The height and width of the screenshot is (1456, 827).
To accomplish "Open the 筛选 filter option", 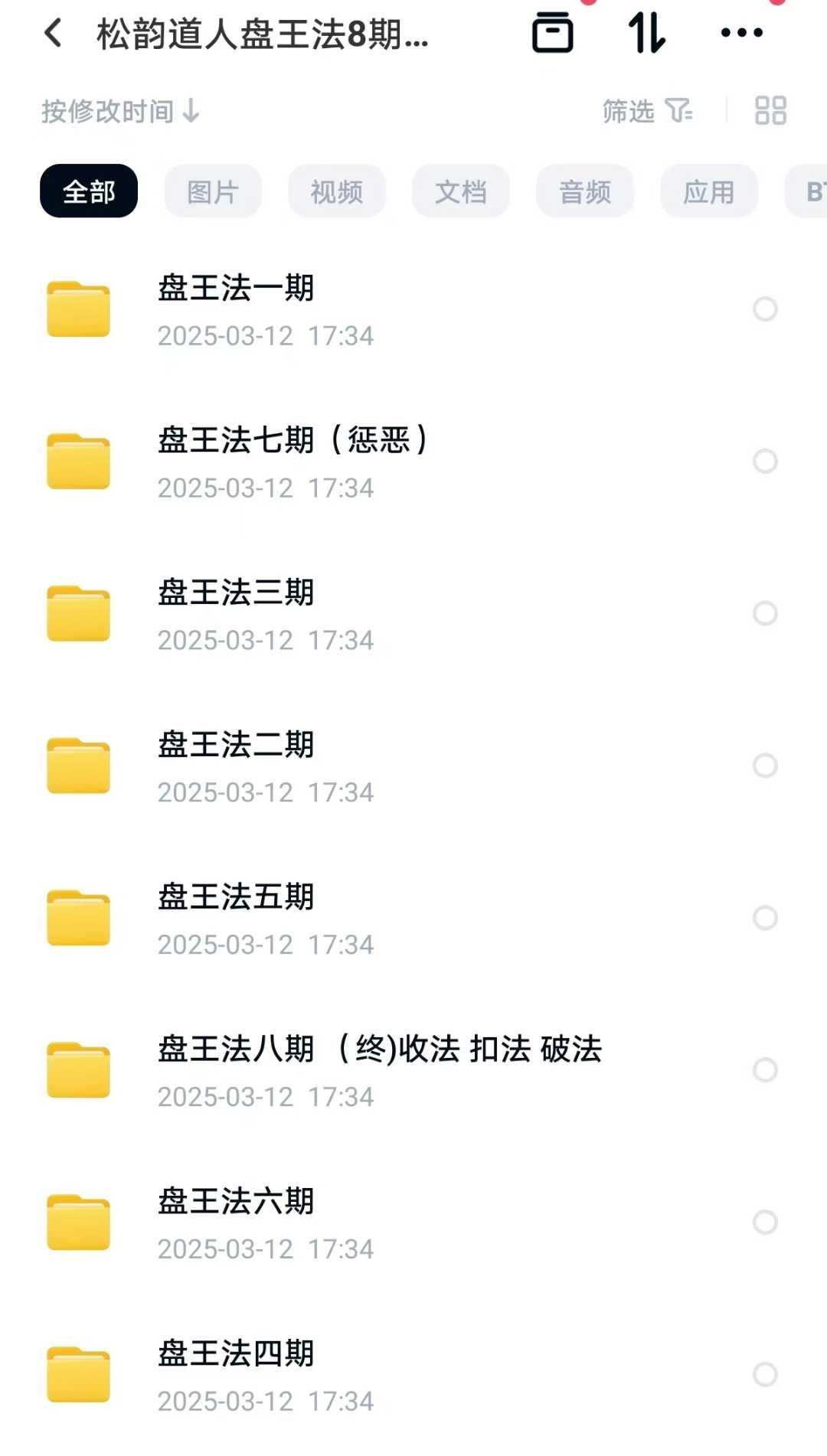I will pos(648,111).
